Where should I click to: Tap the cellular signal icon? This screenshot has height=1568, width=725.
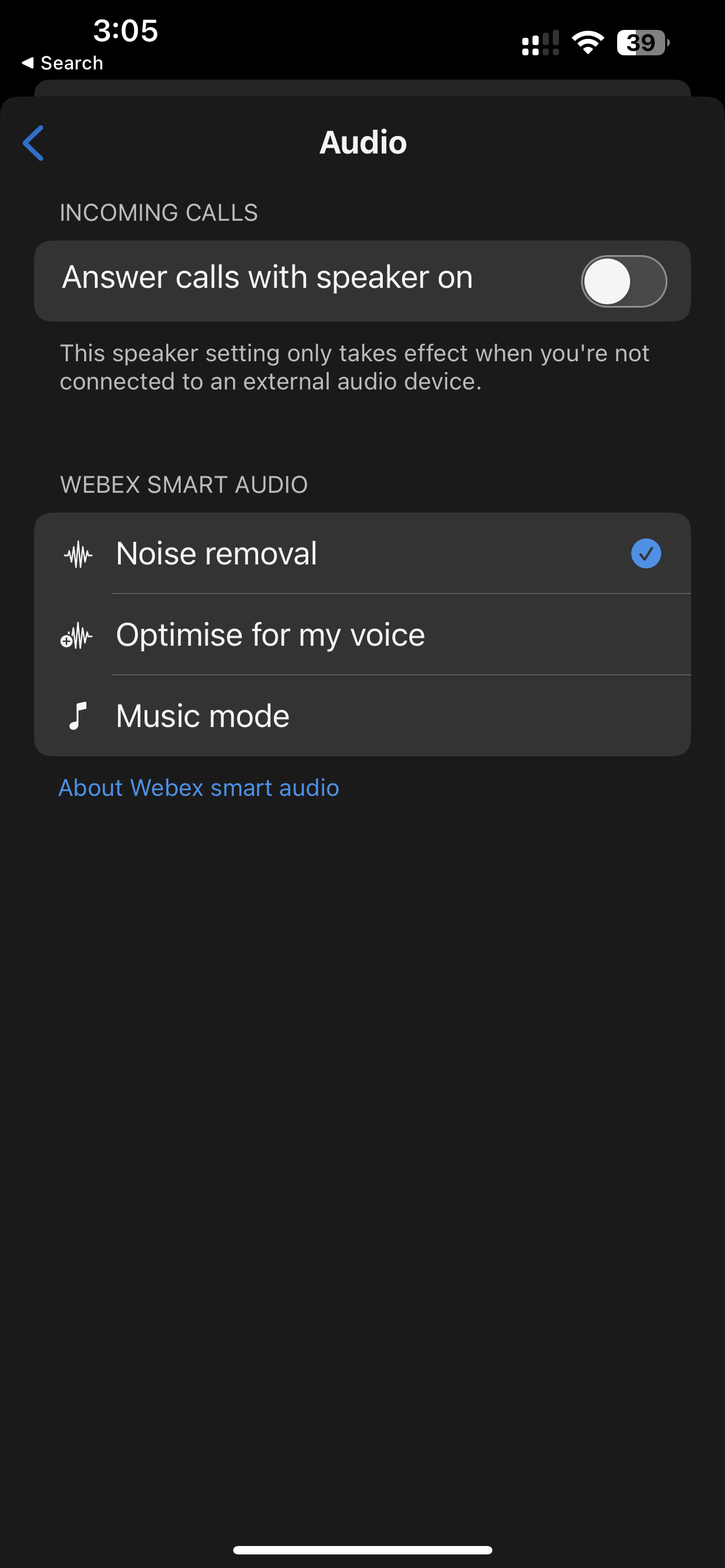click(539, 41)
